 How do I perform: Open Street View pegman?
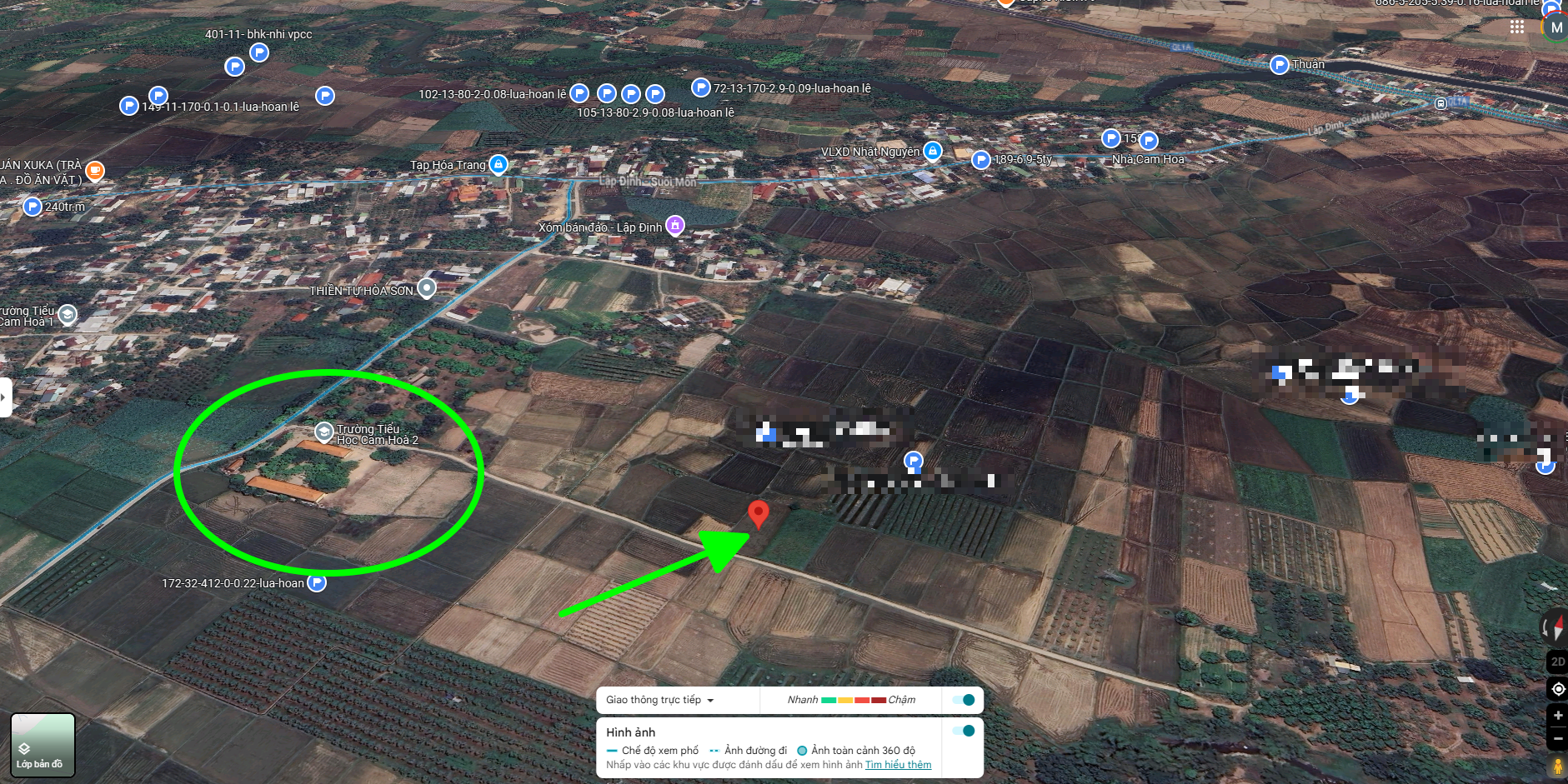pyautogui.click(x=1557, y=766)
